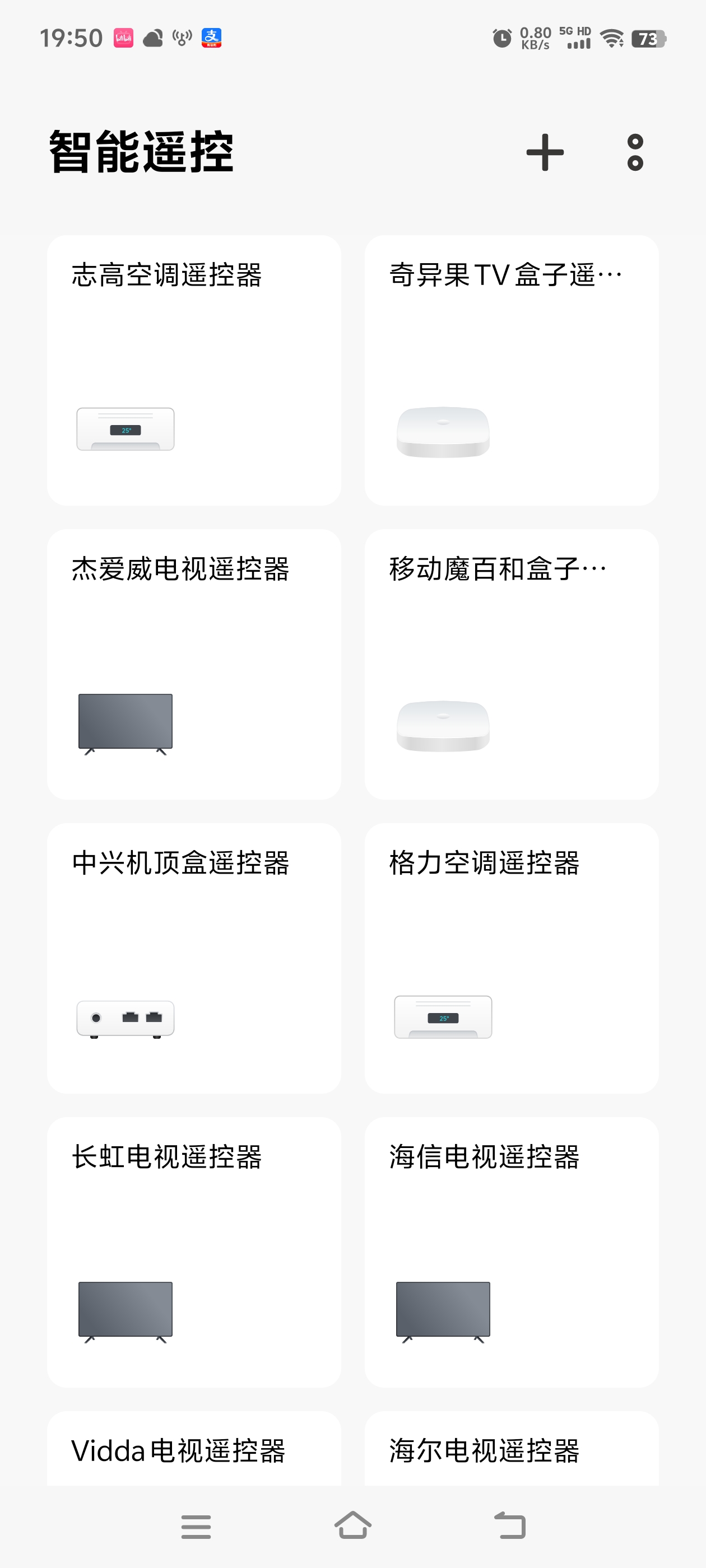Open the more options menu
The image size is (706, 1568).
(635, 152)
